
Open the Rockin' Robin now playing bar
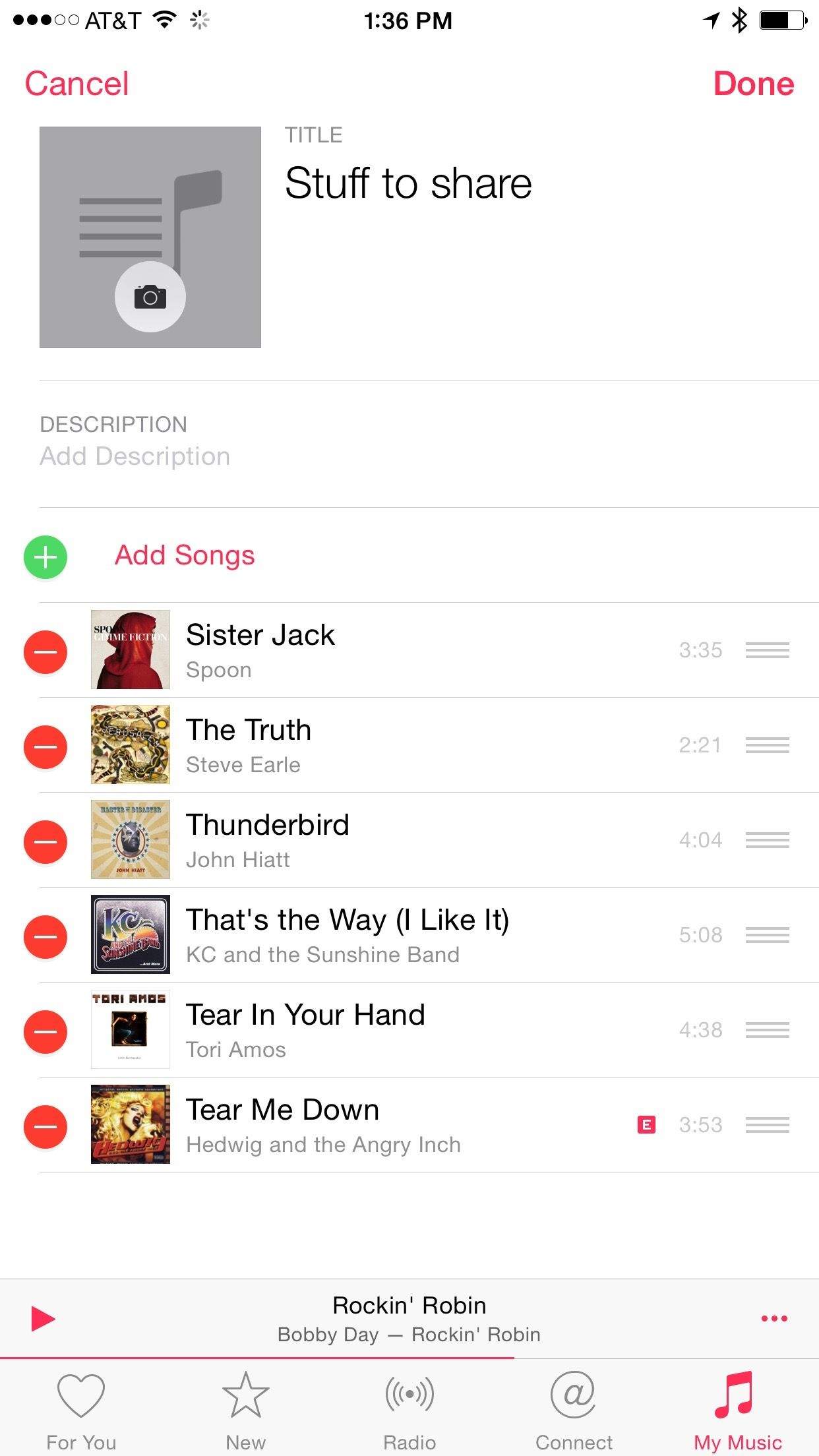[409, 1319]
